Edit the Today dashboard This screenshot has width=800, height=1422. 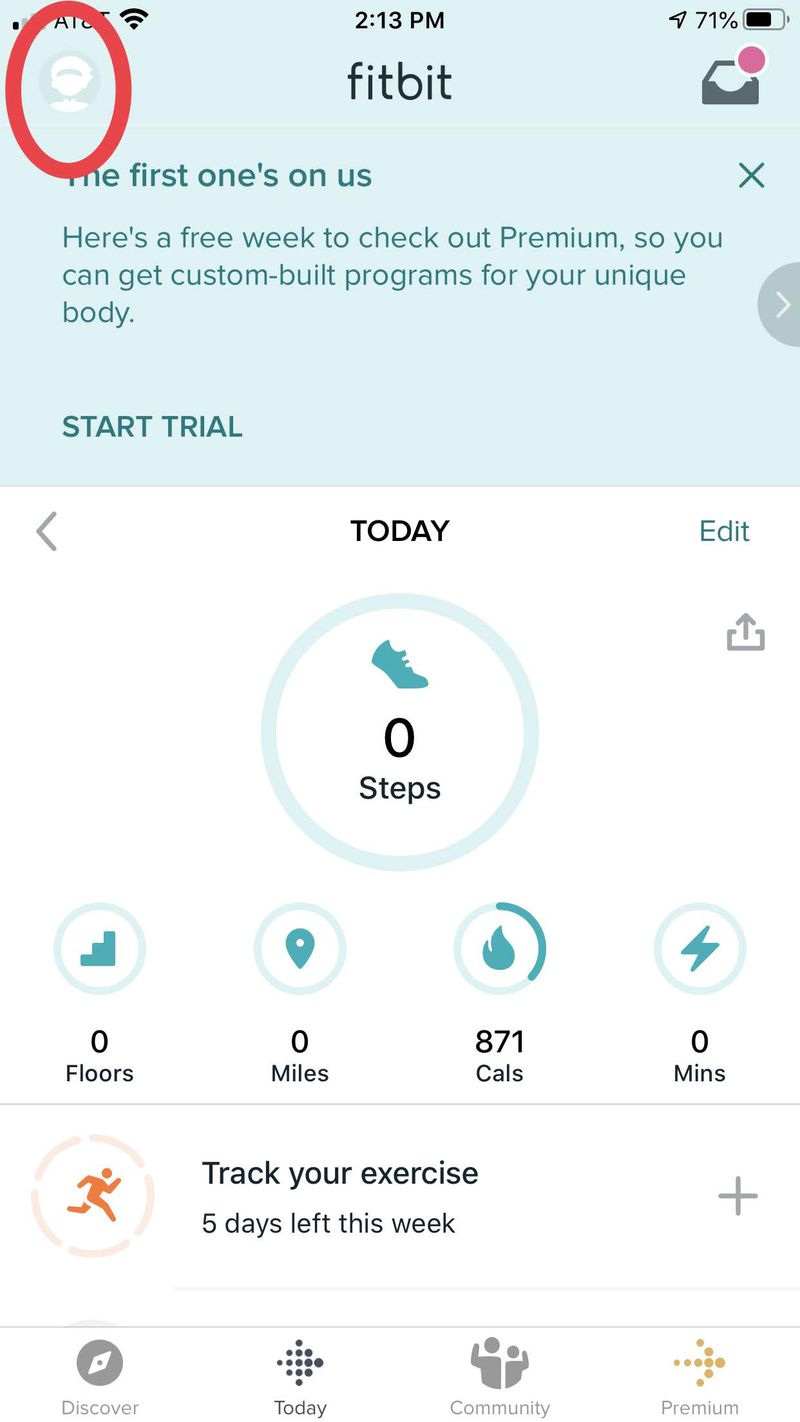tap(724, 531)
